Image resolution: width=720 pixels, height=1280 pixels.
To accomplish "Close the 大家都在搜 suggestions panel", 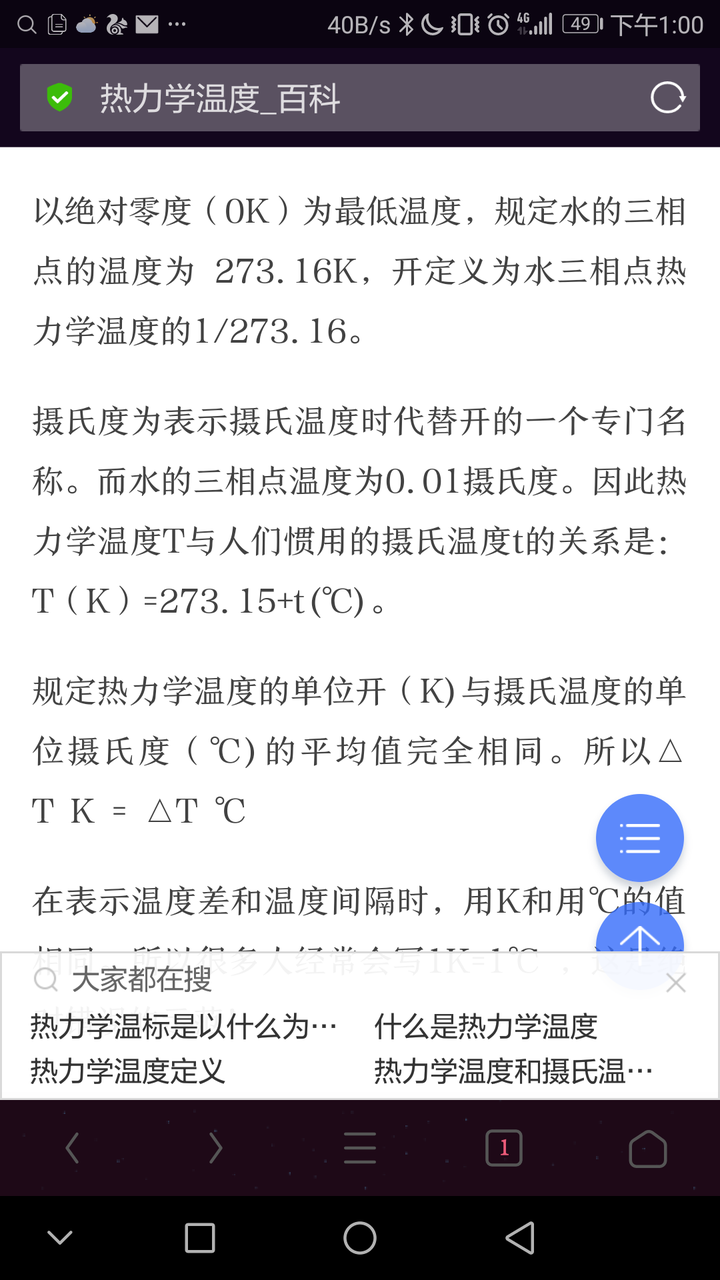I will [676, 983].
